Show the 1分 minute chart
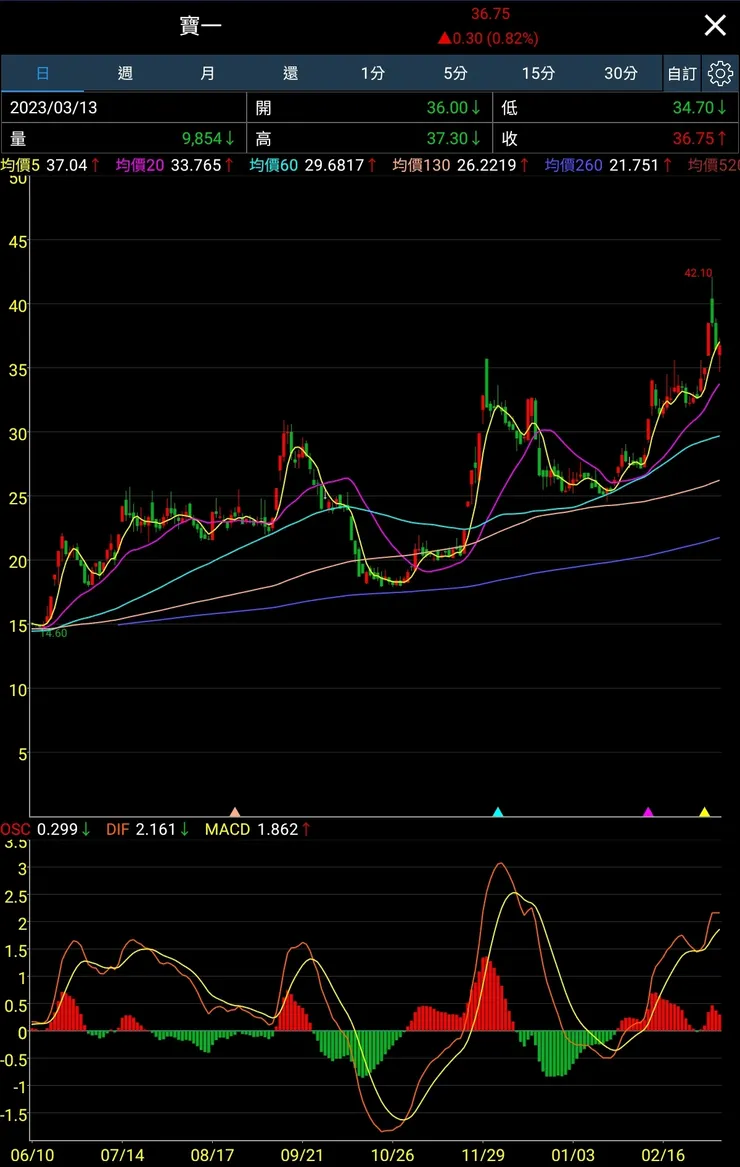 [x=373, y=73]
